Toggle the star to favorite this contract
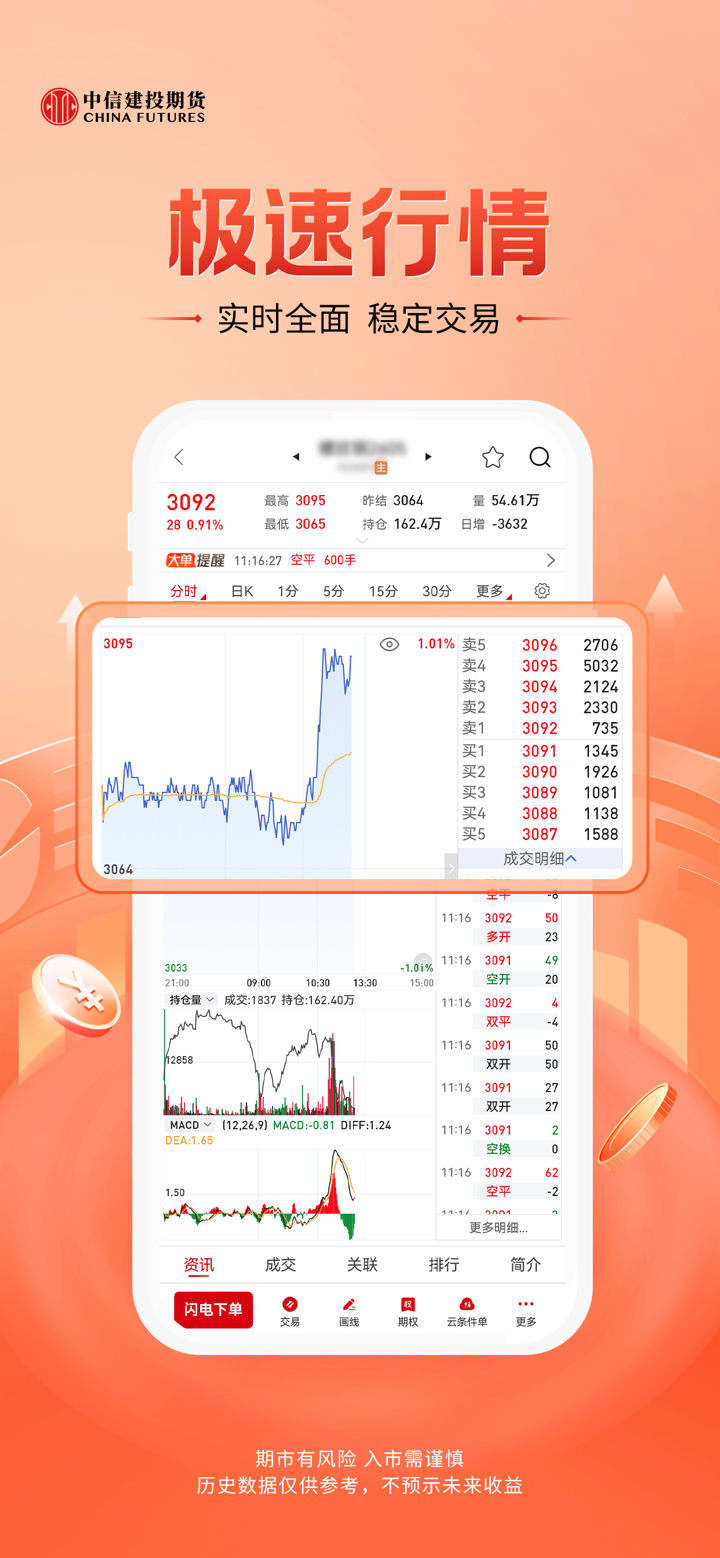 [x=492, y=456]
